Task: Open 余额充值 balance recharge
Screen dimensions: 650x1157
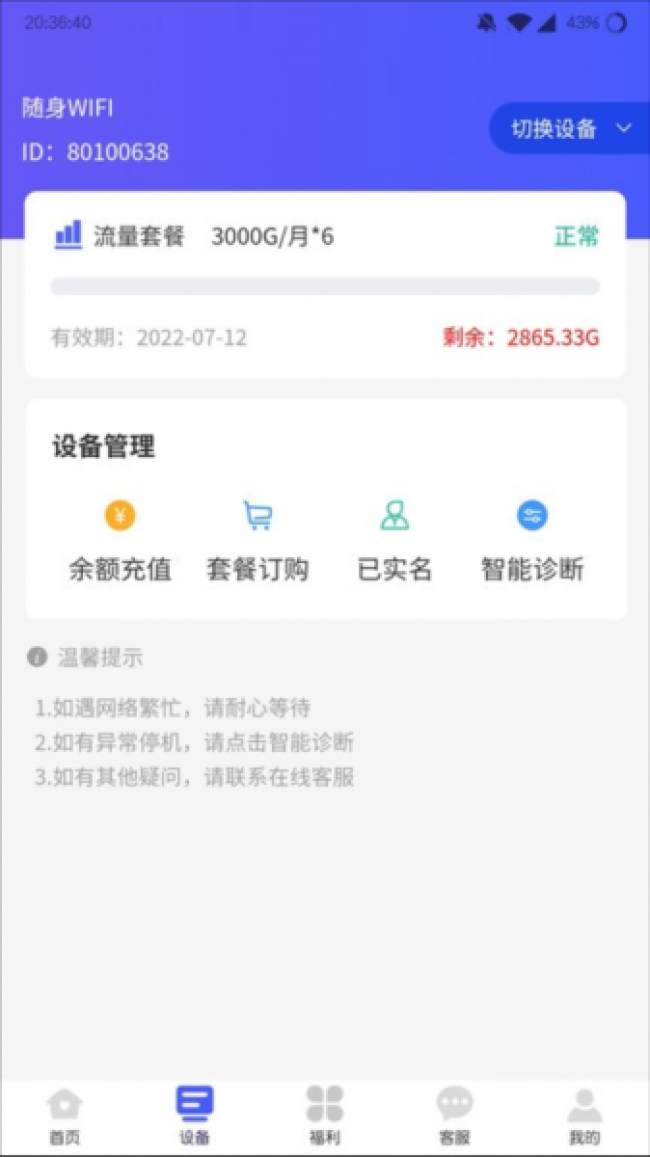Action: (x=120, y=543)
